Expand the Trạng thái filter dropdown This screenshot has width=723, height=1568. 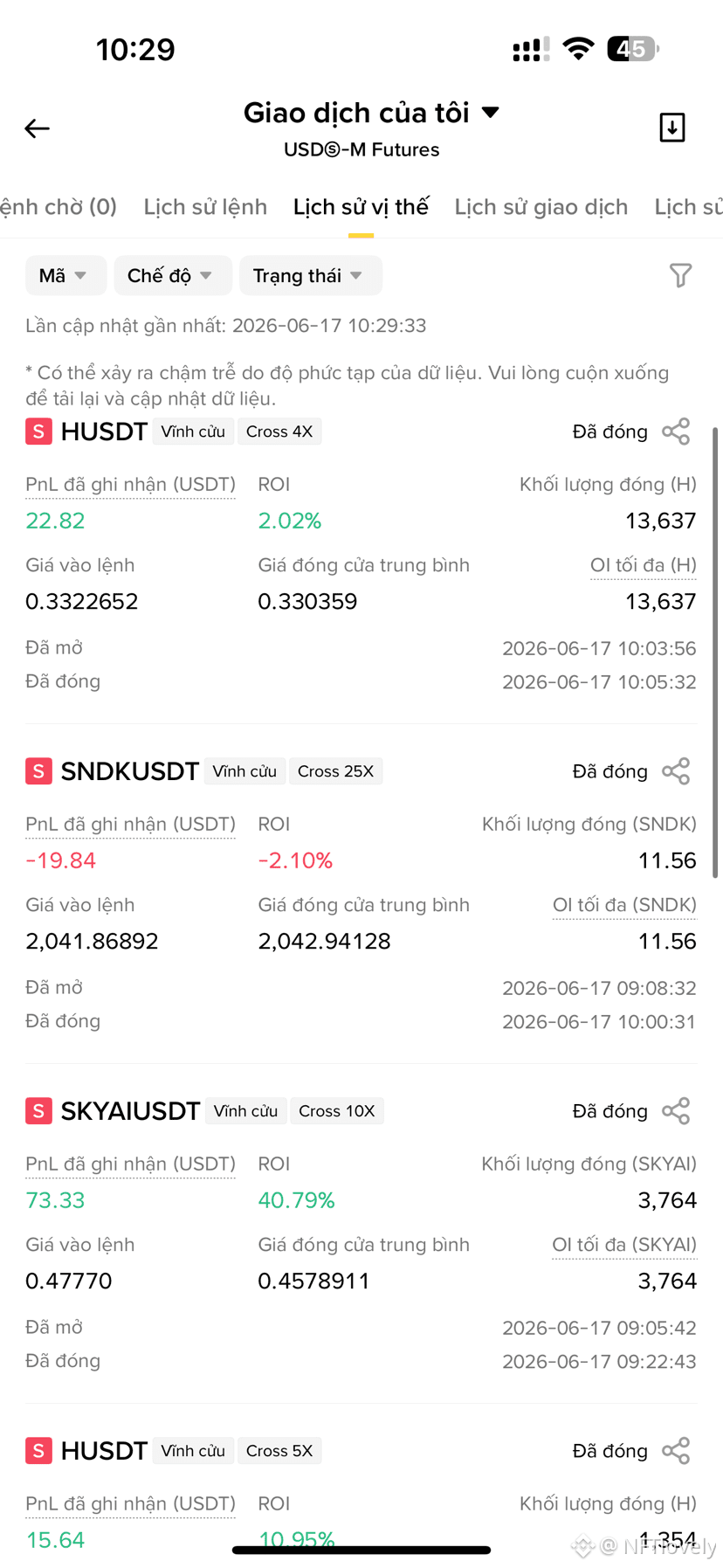(310, 276)
